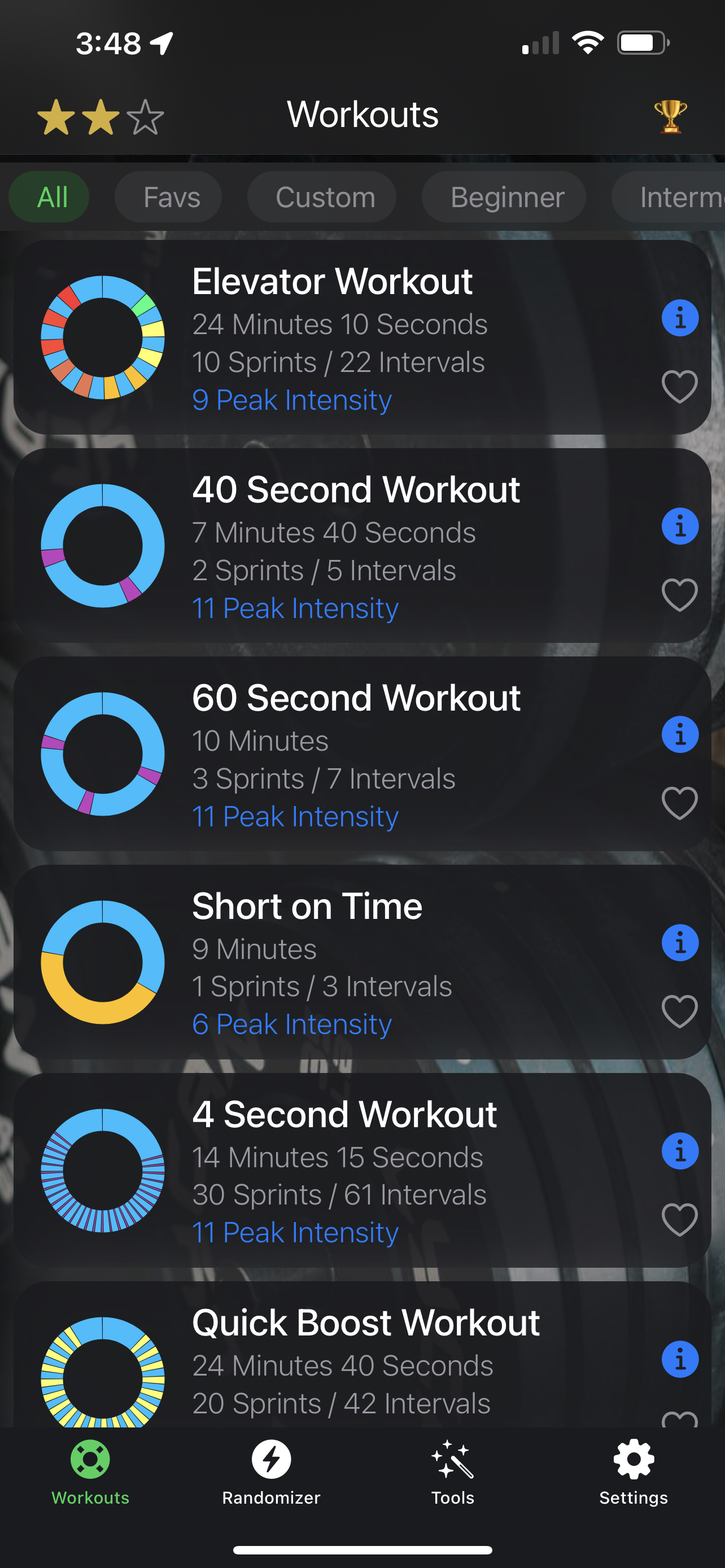Switch to the Randomizer tab

point(271,1473)
